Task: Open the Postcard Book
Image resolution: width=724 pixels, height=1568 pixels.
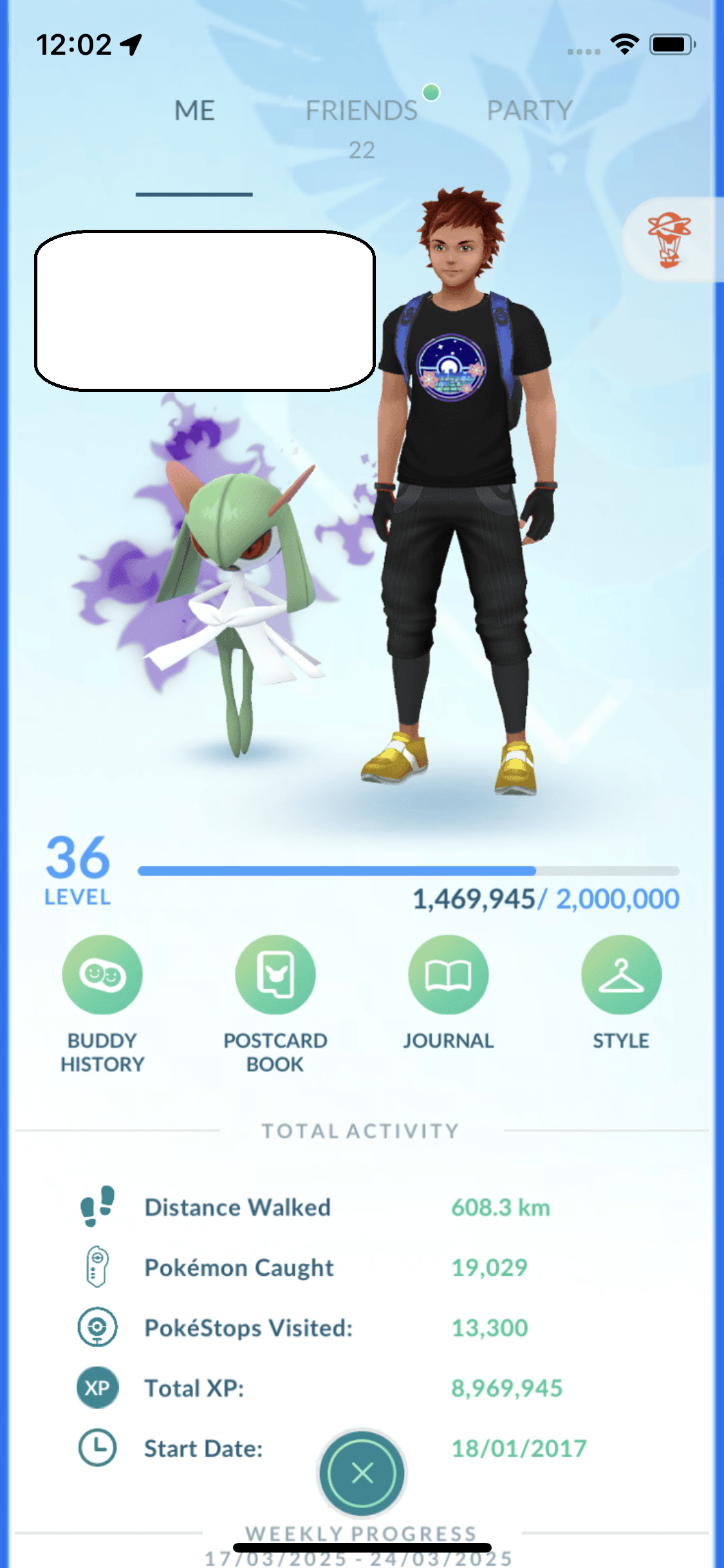Action: click(x=275, y=975)
